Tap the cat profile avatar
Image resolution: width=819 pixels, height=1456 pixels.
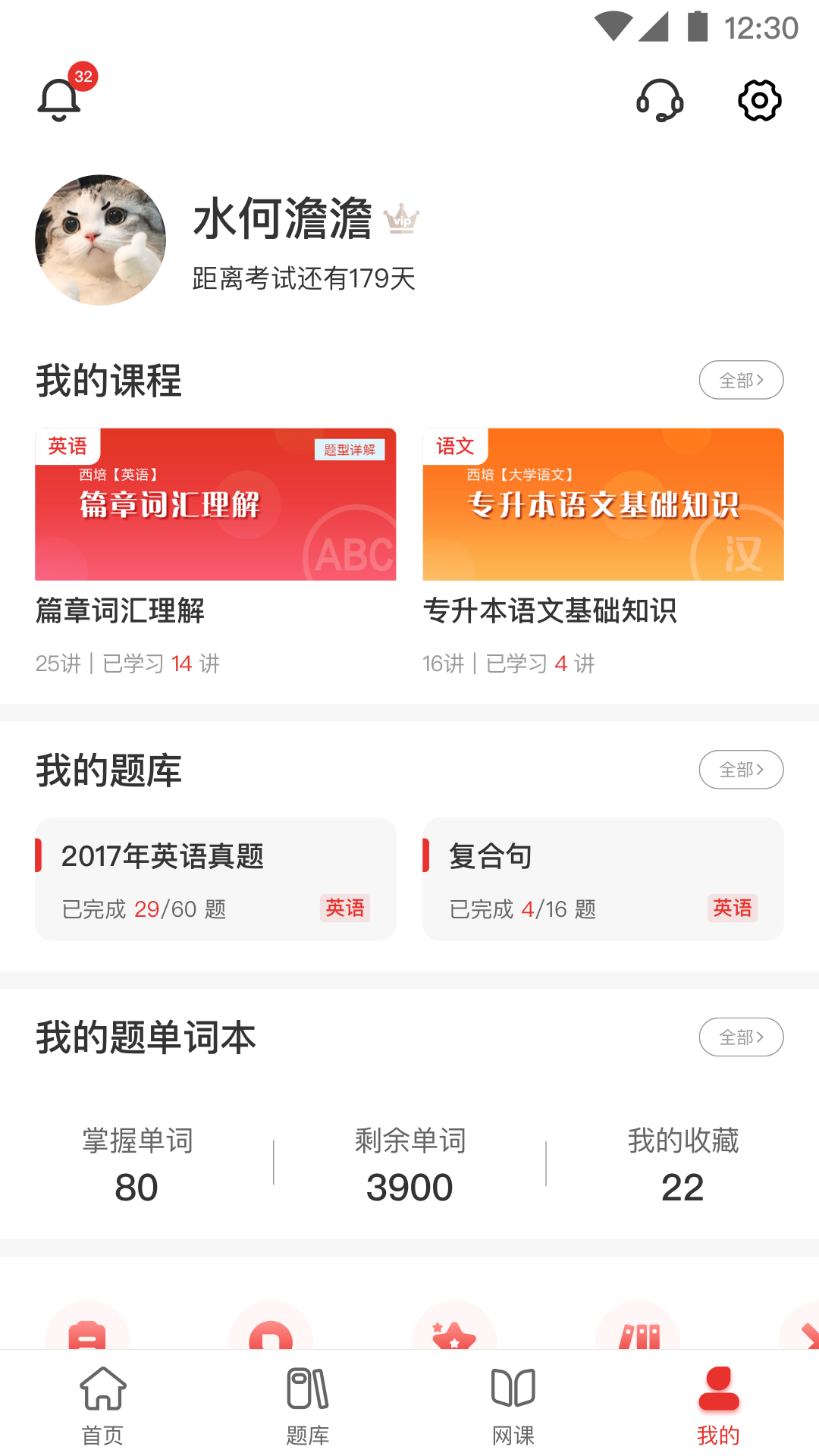click(100, 240)
